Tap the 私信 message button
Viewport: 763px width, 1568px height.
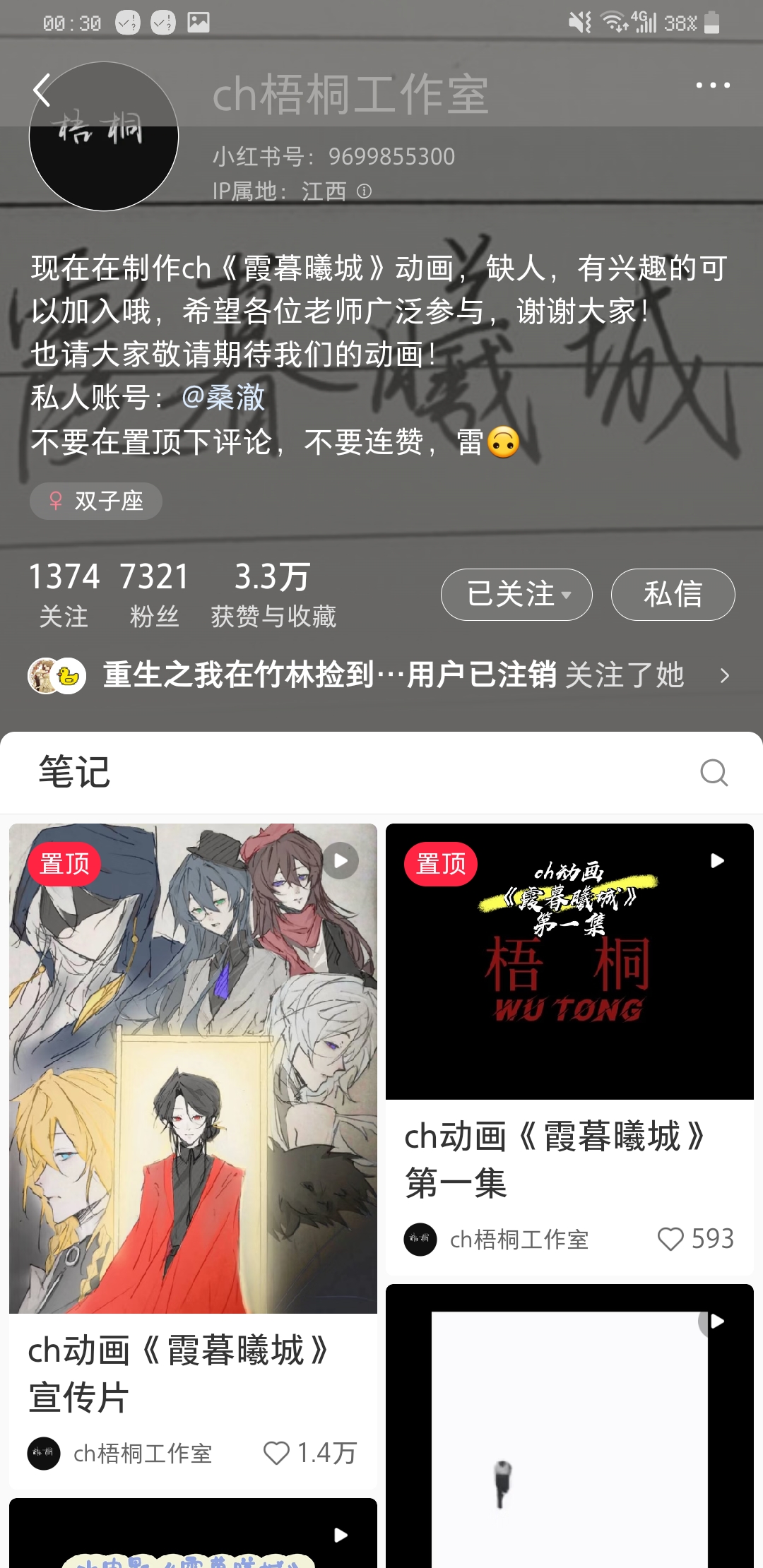672,594
